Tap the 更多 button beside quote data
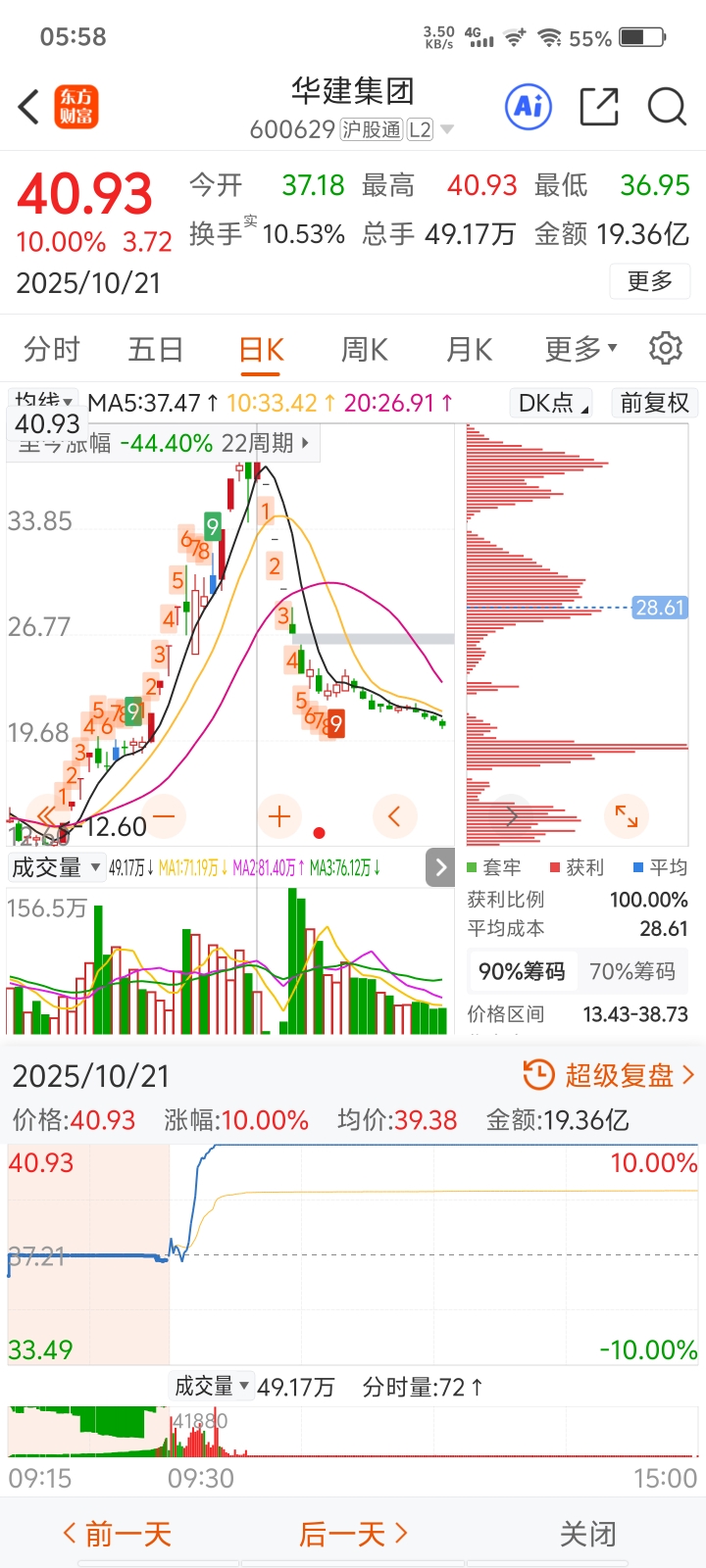This screenshot has width=706, height=1568. [650, 281]
